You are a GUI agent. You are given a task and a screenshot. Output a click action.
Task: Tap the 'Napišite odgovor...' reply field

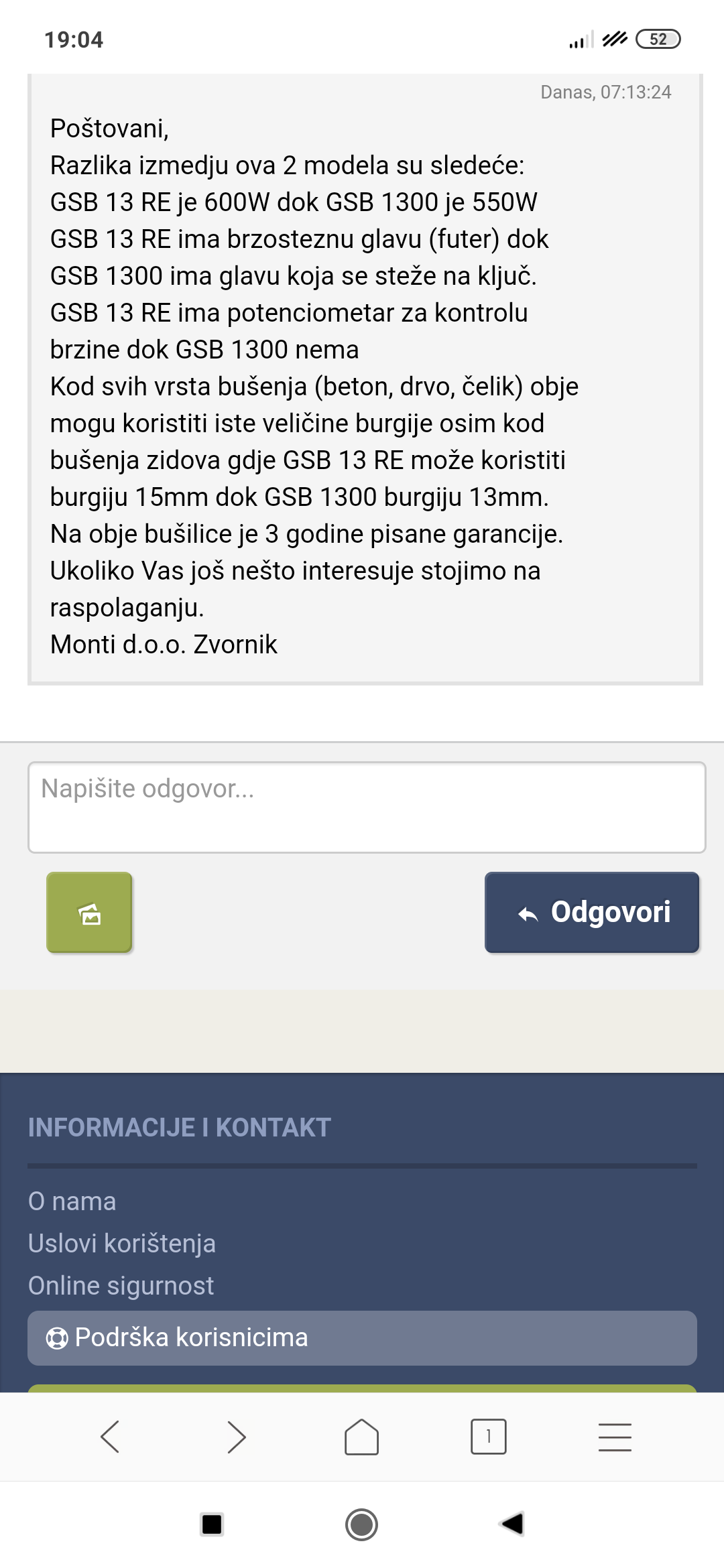click(x=366, y=807)
